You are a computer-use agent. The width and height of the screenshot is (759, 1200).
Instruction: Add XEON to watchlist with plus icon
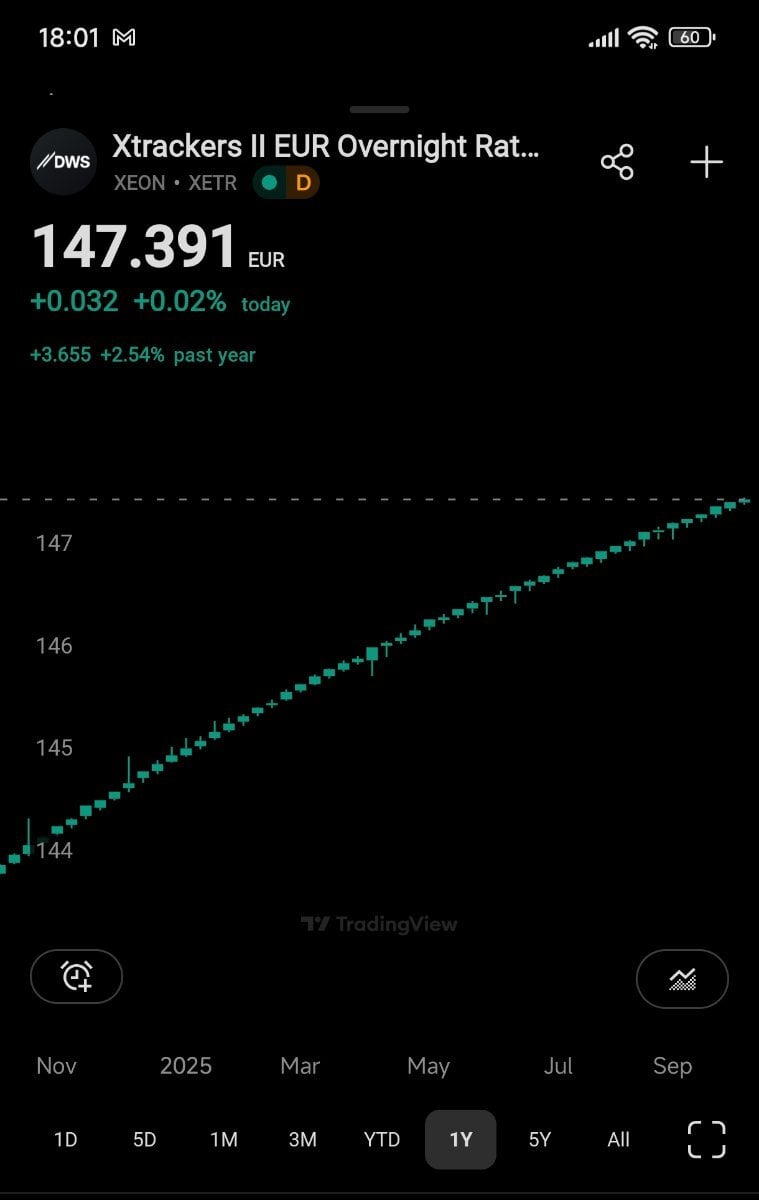(x=706, y=162)
